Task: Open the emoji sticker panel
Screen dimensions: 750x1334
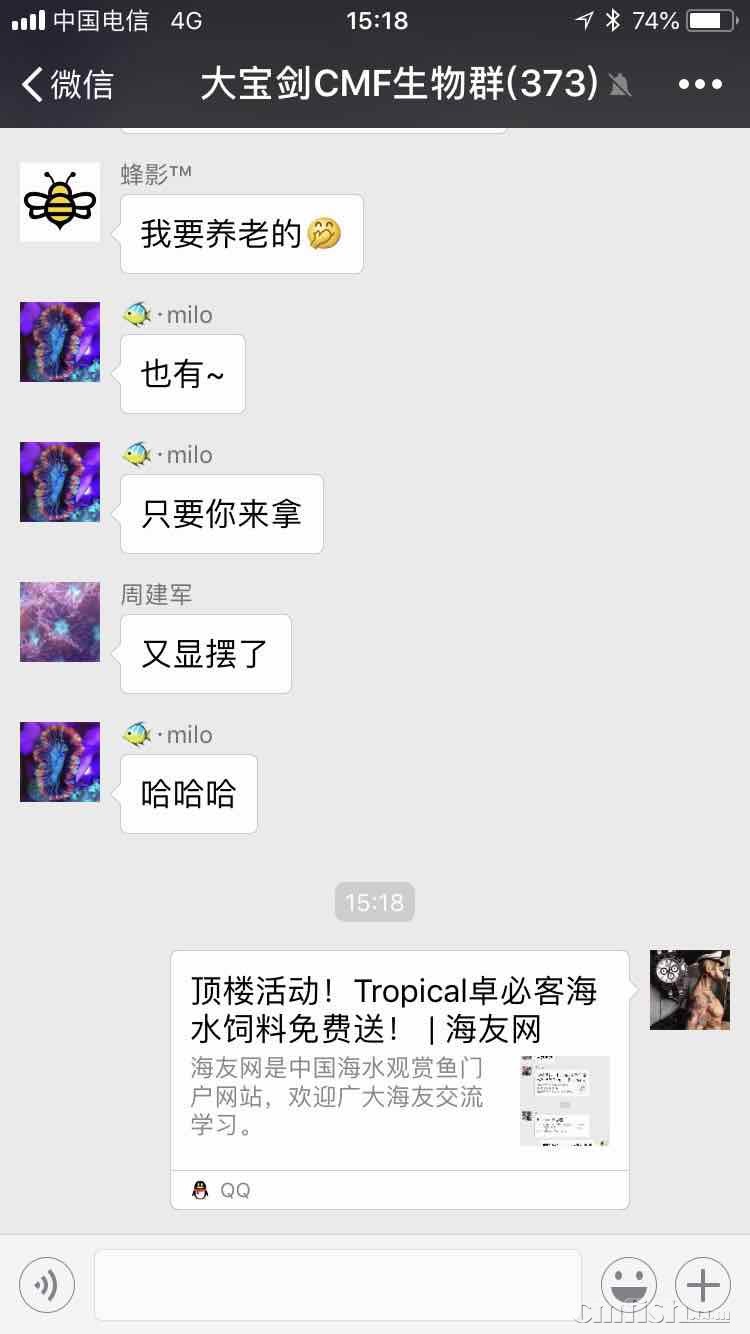Action: tap(628, 1284)
